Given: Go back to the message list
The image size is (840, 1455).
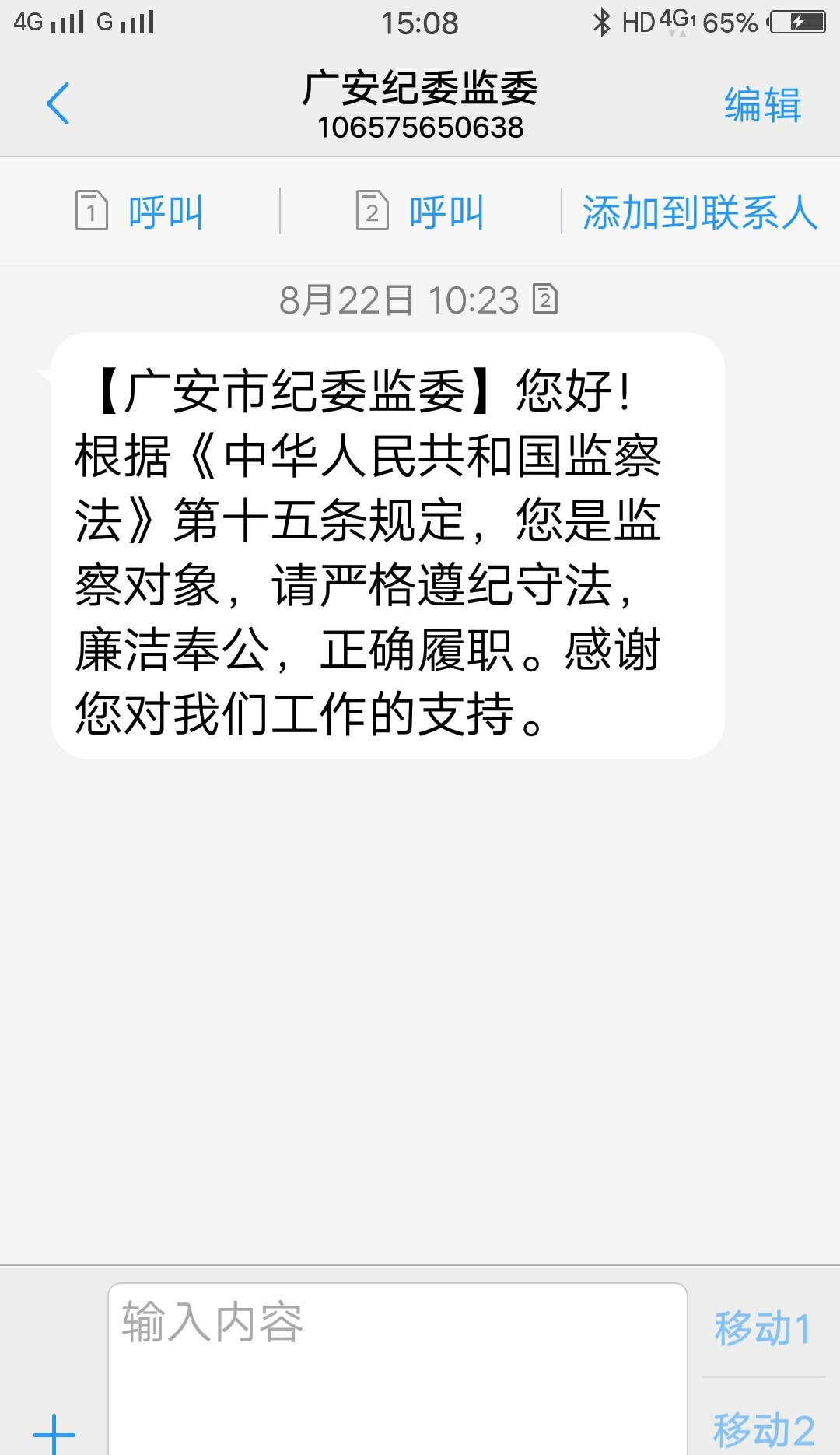Looking at the screenshot, I should 58,103.
